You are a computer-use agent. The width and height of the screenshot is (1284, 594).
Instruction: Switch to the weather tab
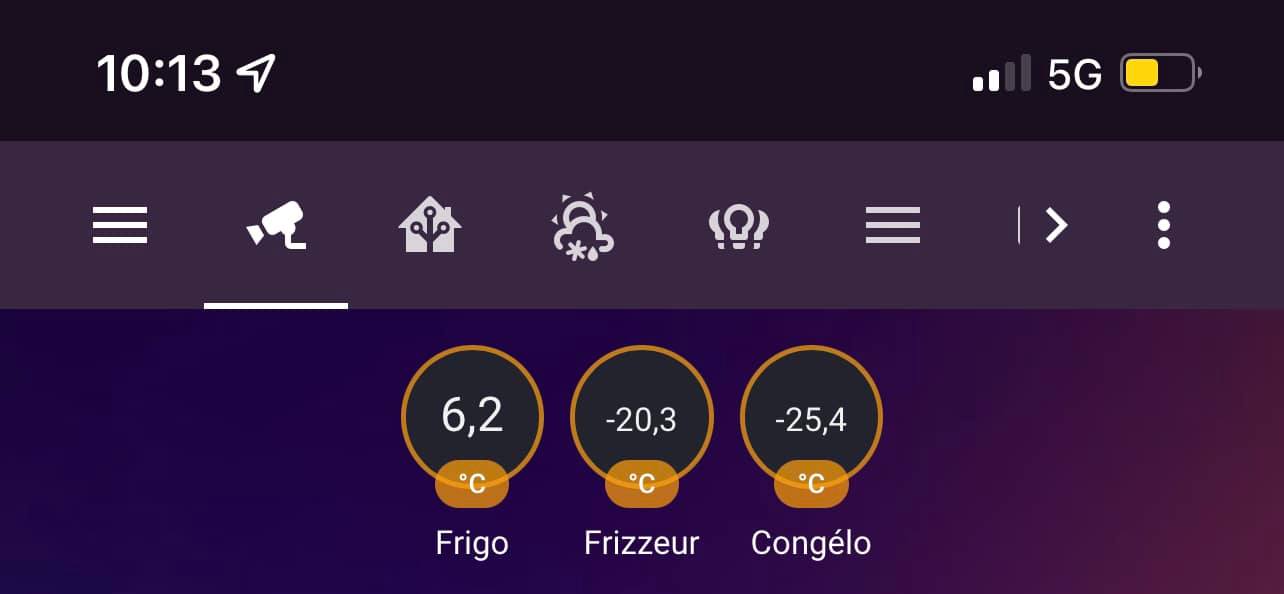[x=582, y=225]
